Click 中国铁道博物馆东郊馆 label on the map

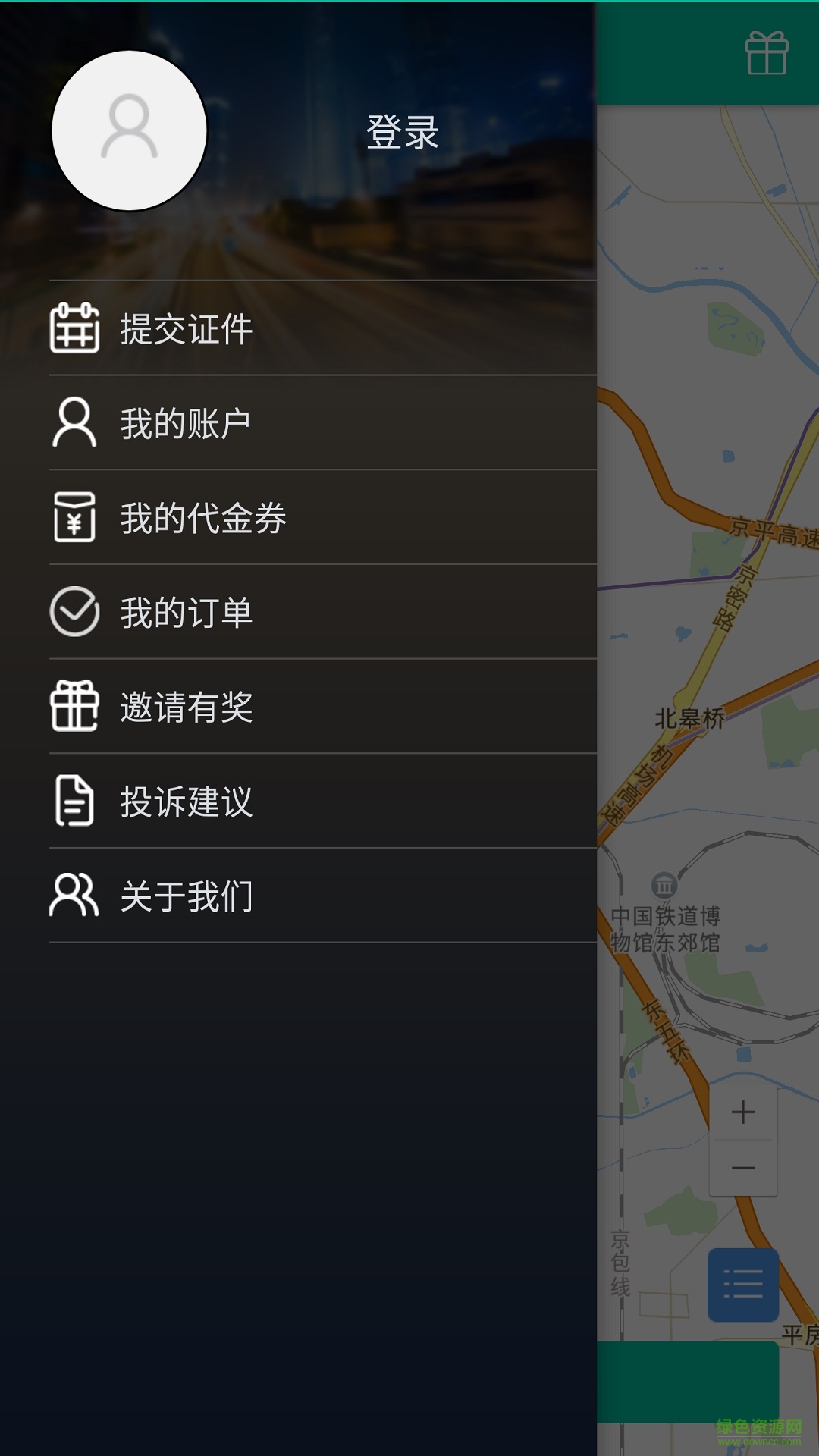[x=665, y=927]
